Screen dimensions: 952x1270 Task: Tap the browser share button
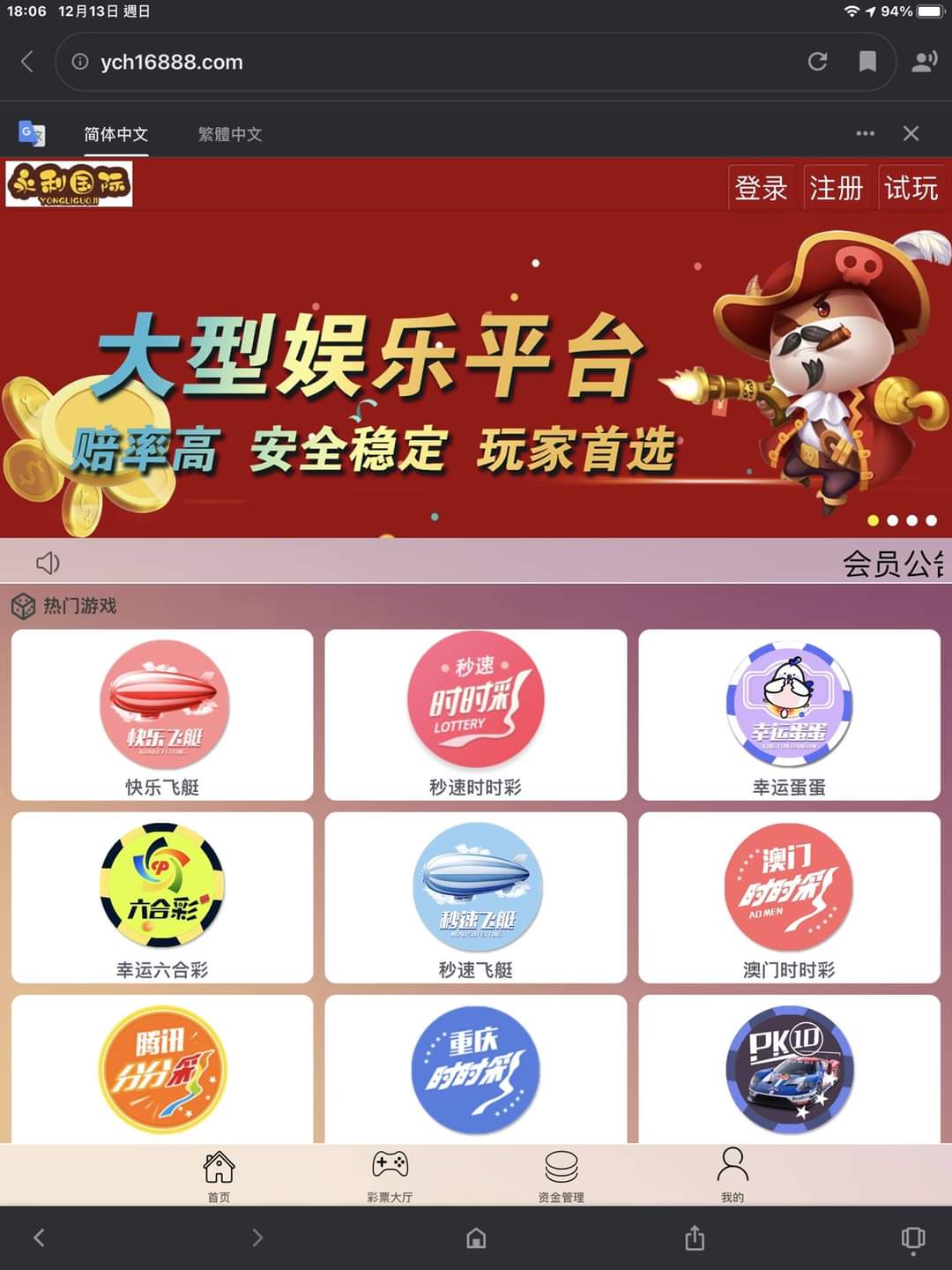click(x=695, y=1238)
